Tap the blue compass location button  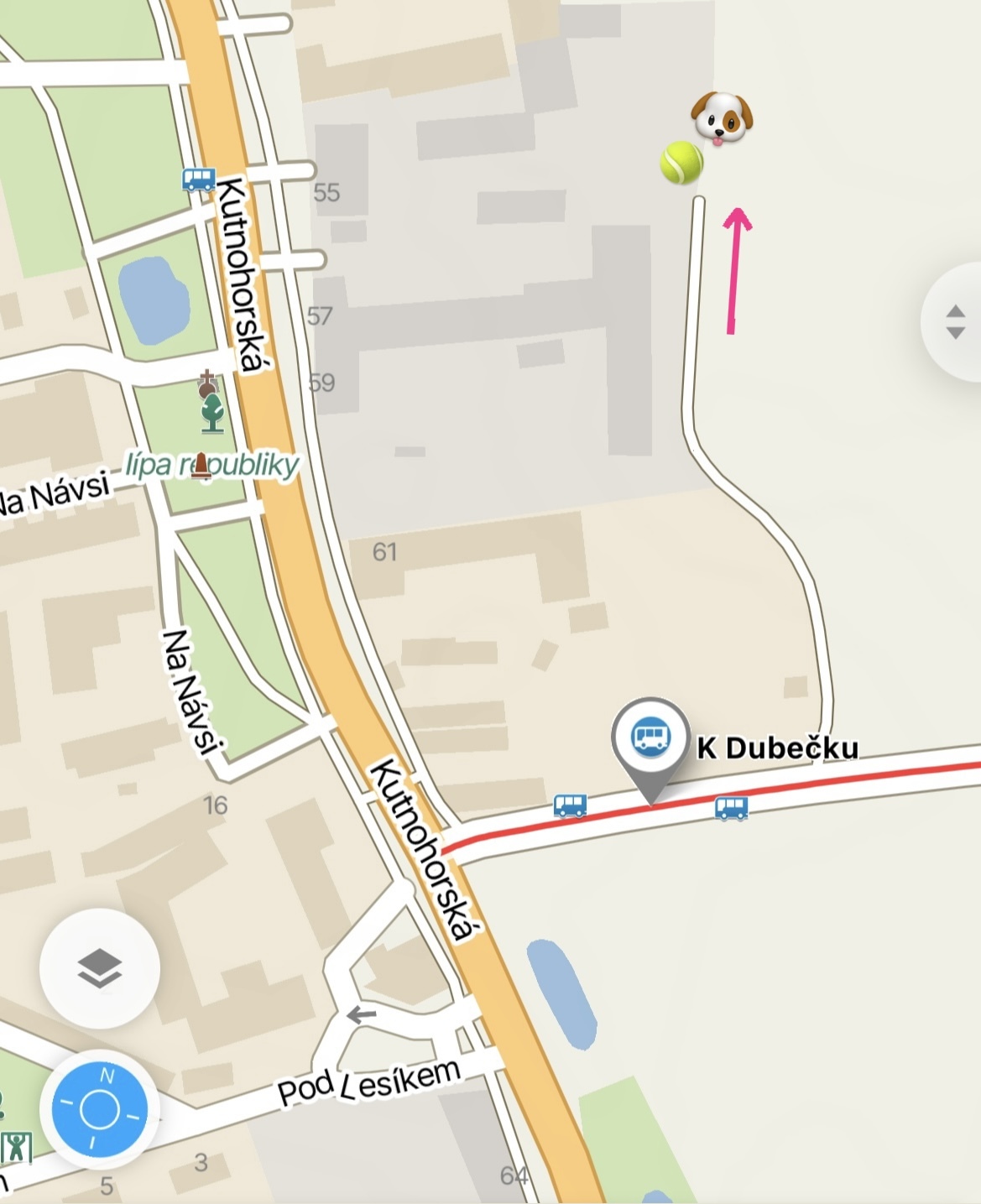tap(100, 1109)
